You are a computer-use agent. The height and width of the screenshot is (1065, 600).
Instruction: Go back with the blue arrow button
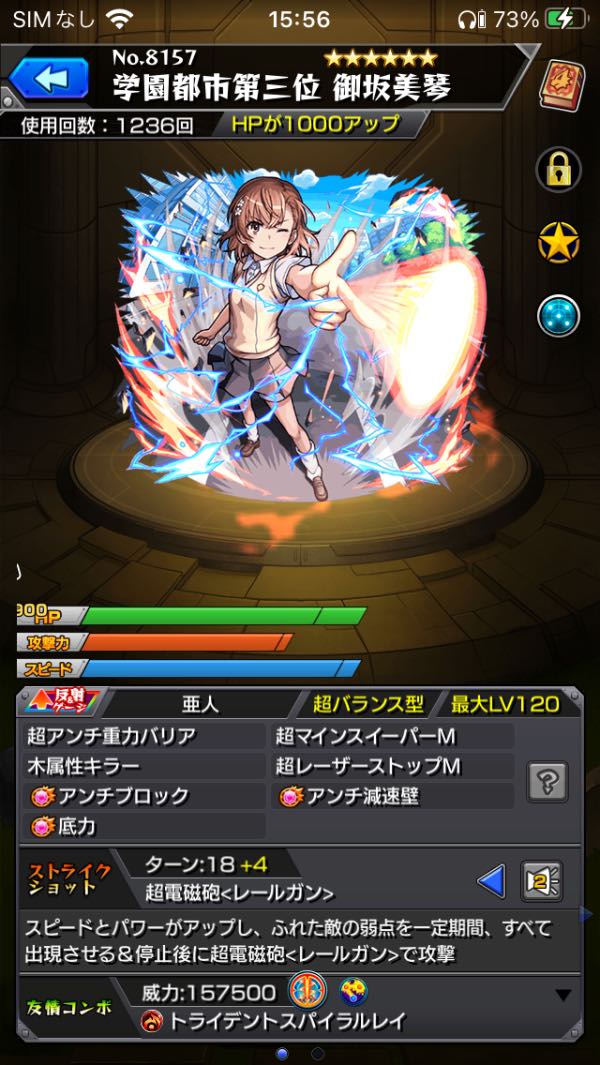click(x=48, y=76)
